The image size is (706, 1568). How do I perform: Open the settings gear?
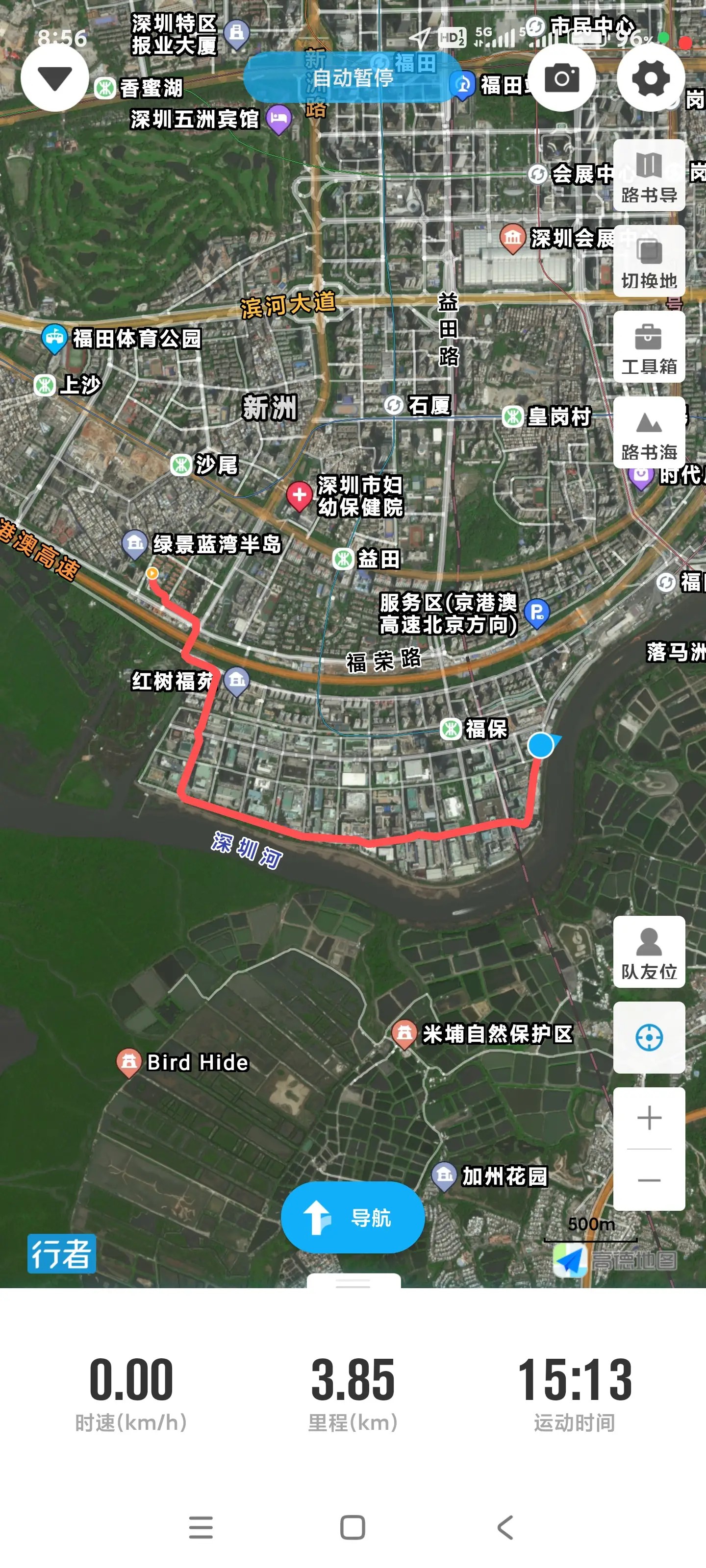pyautogui.click(x=651, y=78)
